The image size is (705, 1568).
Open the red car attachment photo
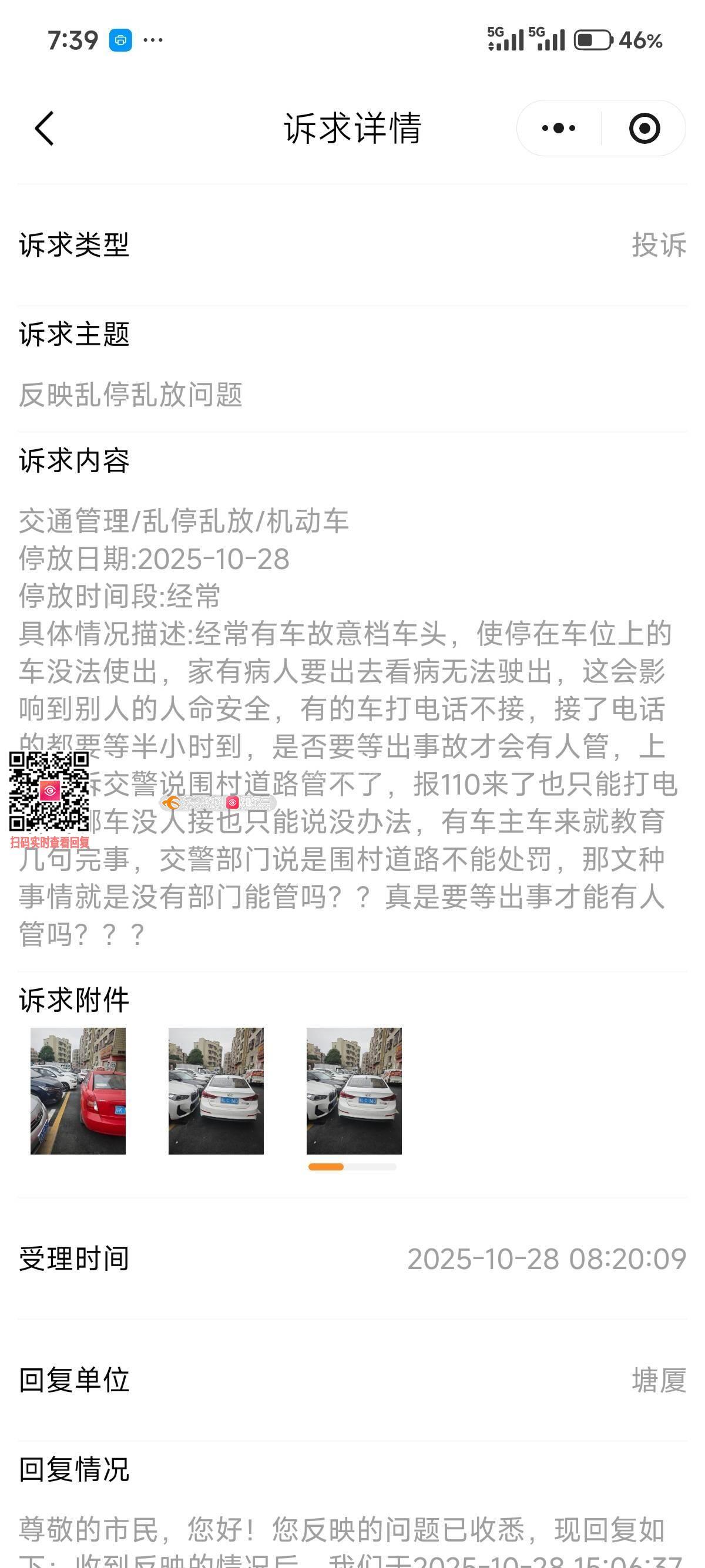coord(78,1091)
